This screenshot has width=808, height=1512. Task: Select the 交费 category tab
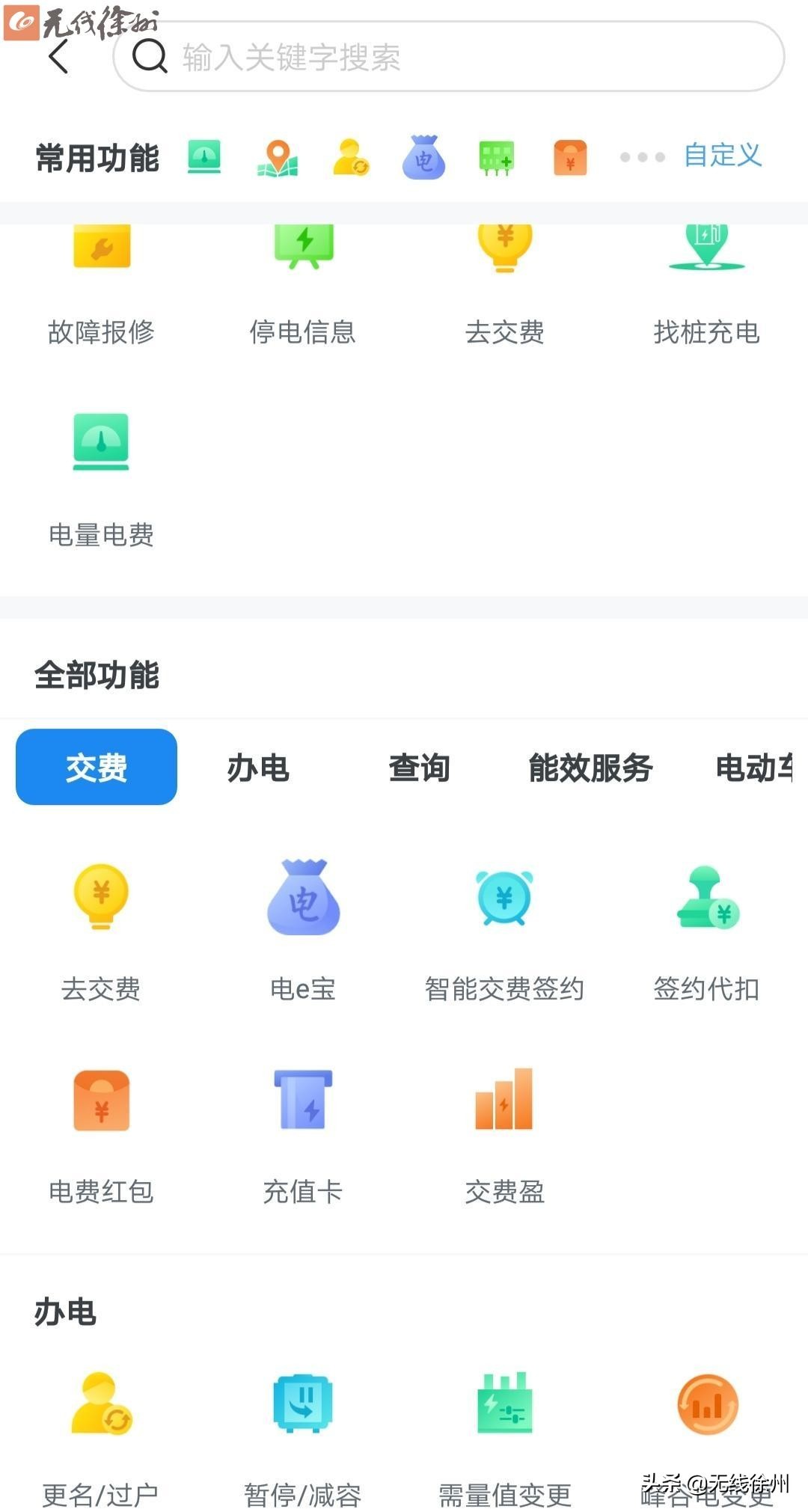97,767
